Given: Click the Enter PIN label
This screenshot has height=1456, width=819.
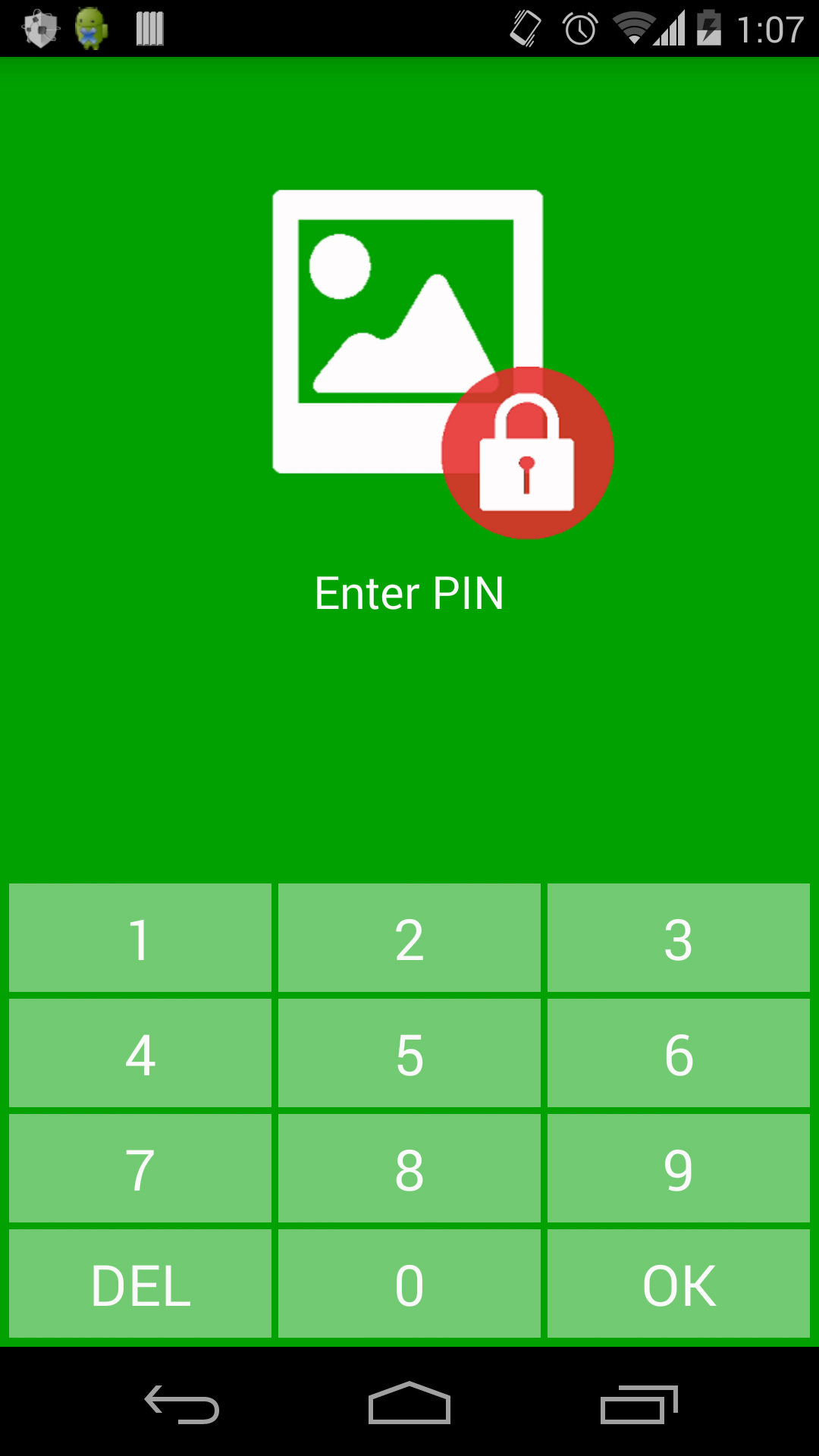Looking at the screenshot, I should point(409,594).
